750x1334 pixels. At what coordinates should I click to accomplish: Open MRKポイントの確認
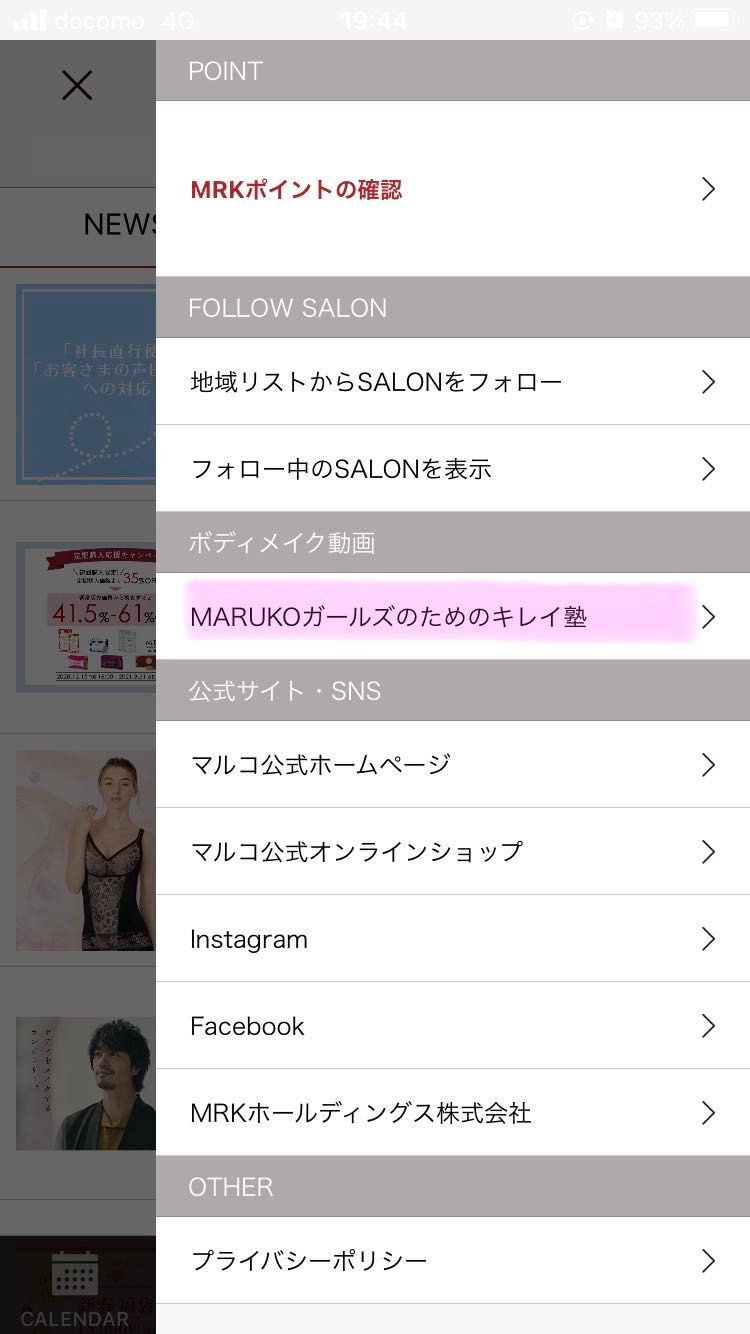click(x=452, y=189)
